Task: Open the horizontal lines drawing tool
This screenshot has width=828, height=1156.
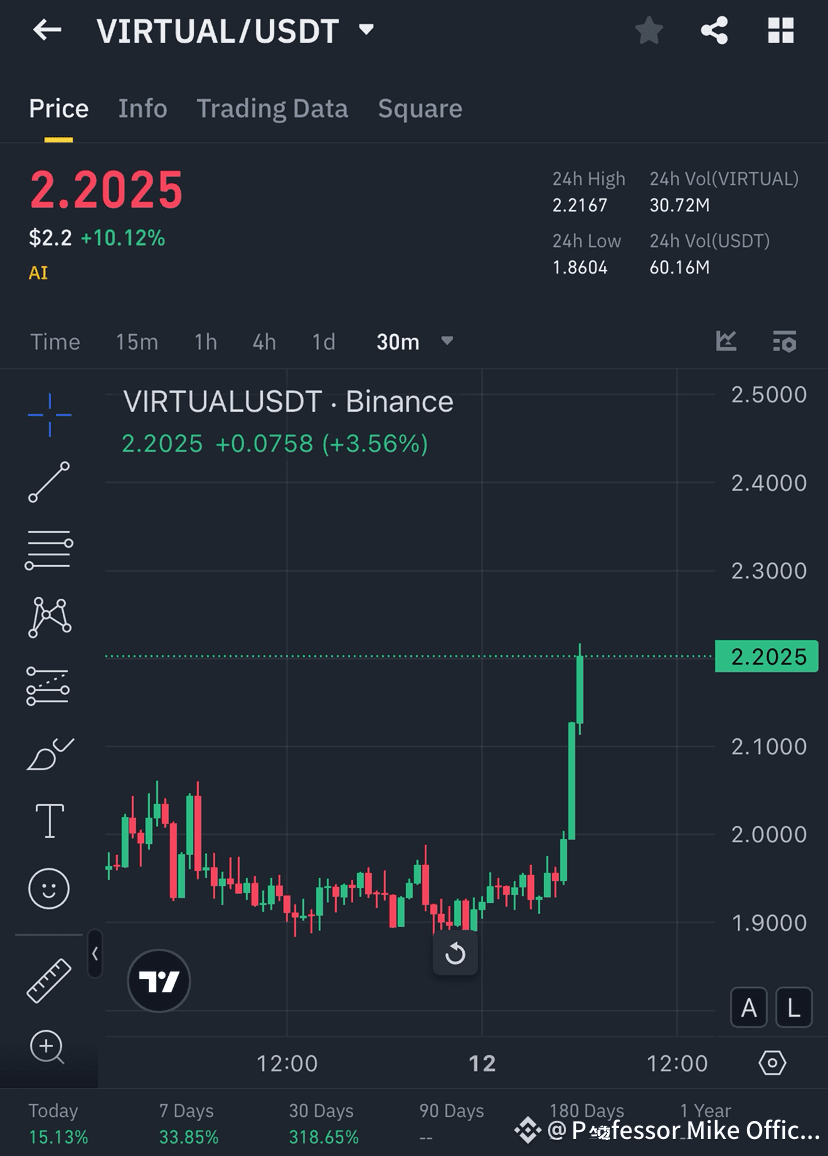Action: click(48, 550)
